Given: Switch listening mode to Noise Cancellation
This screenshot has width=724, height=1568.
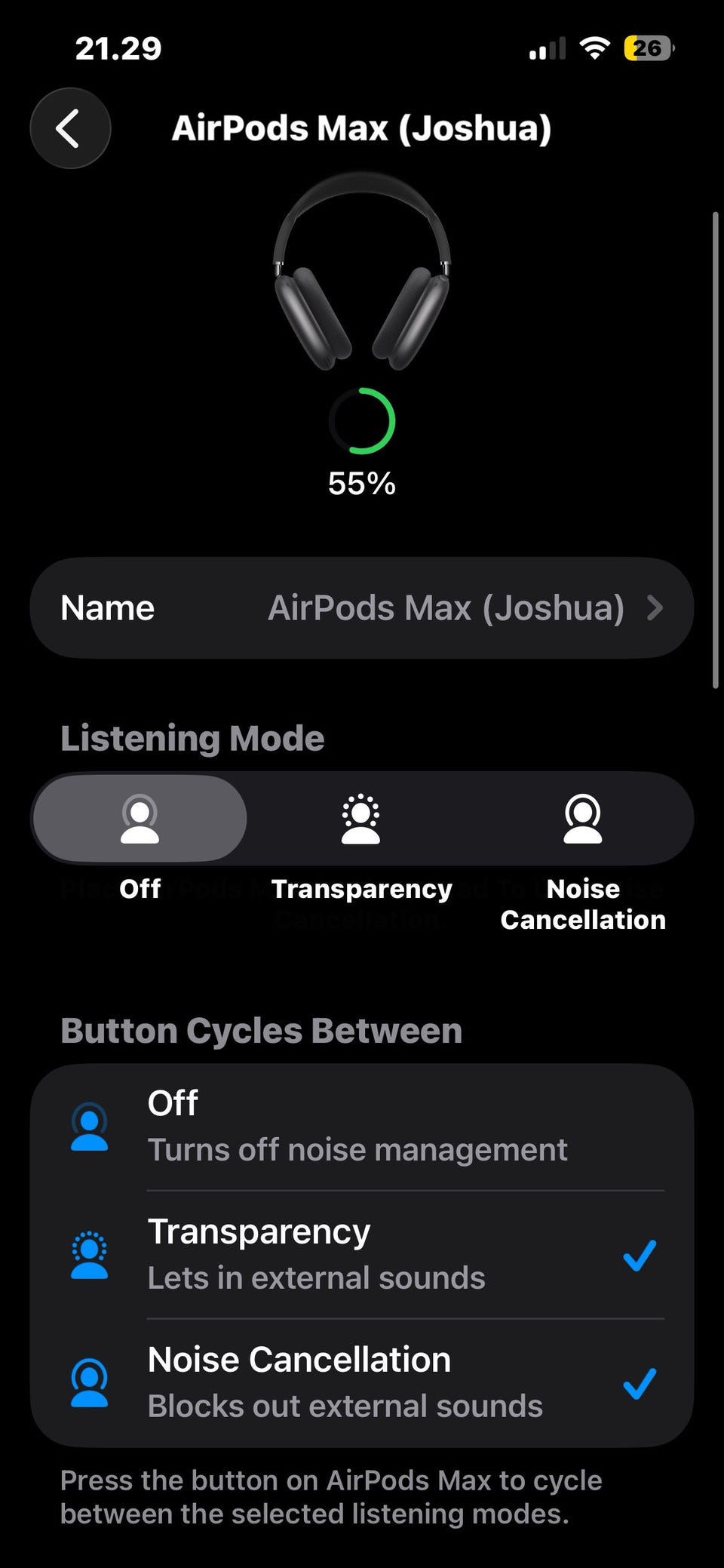Looking at the screenshot, I should (583, 819).
